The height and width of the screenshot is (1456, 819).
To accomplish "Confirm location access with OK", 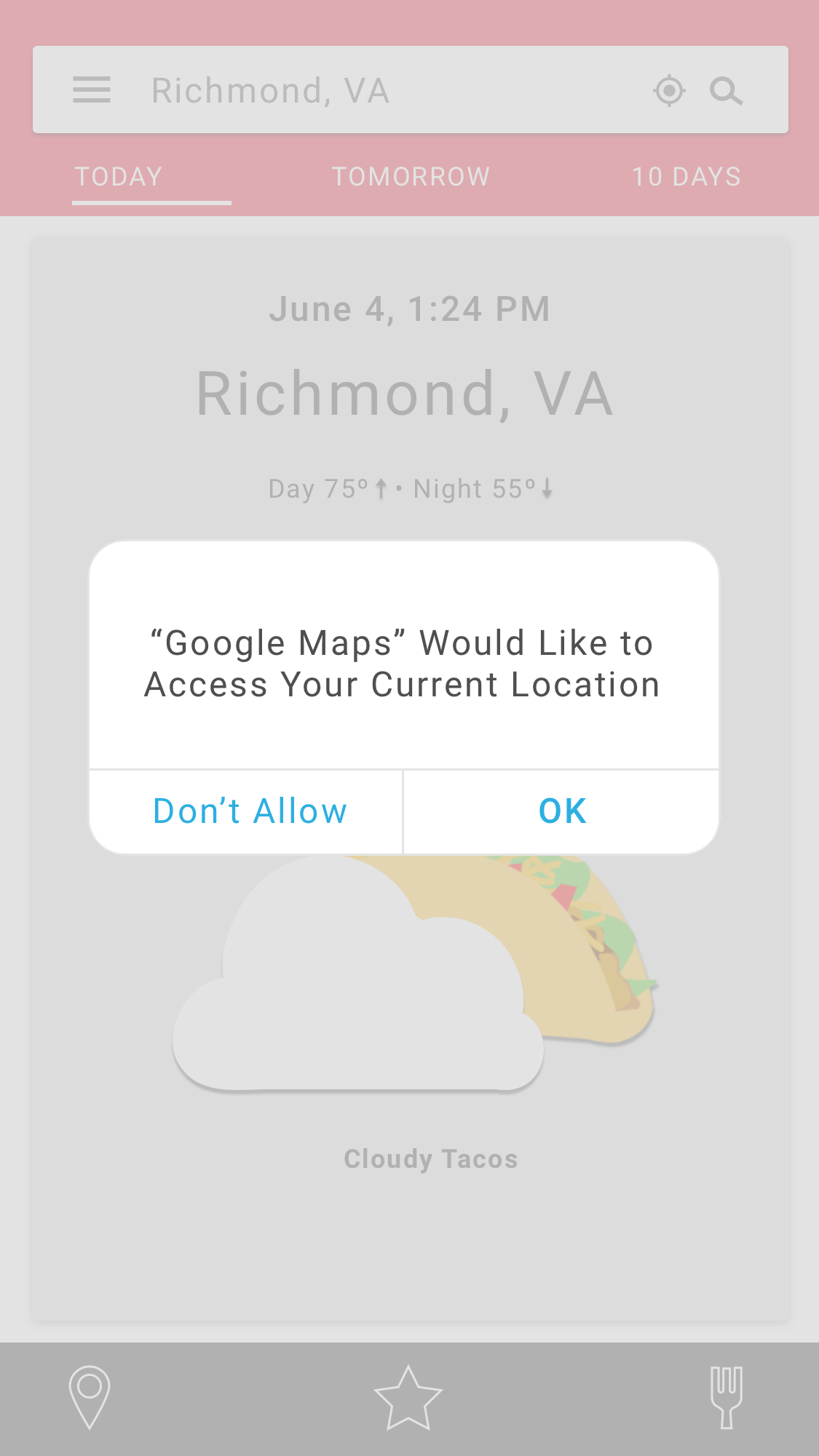I will pyautogui.click(x=561, y=811).
